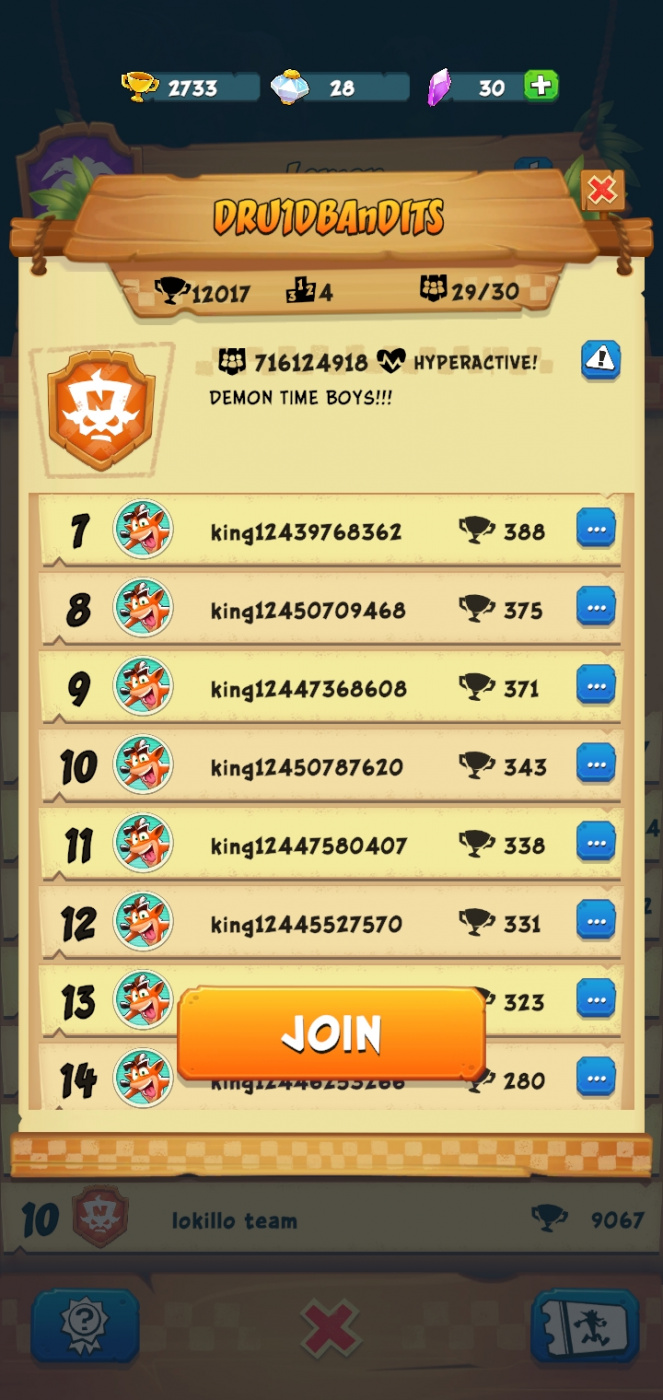Screen dimensions: 663x1400
Task: Show more actions for king12447580407
Action: [596, 842]
